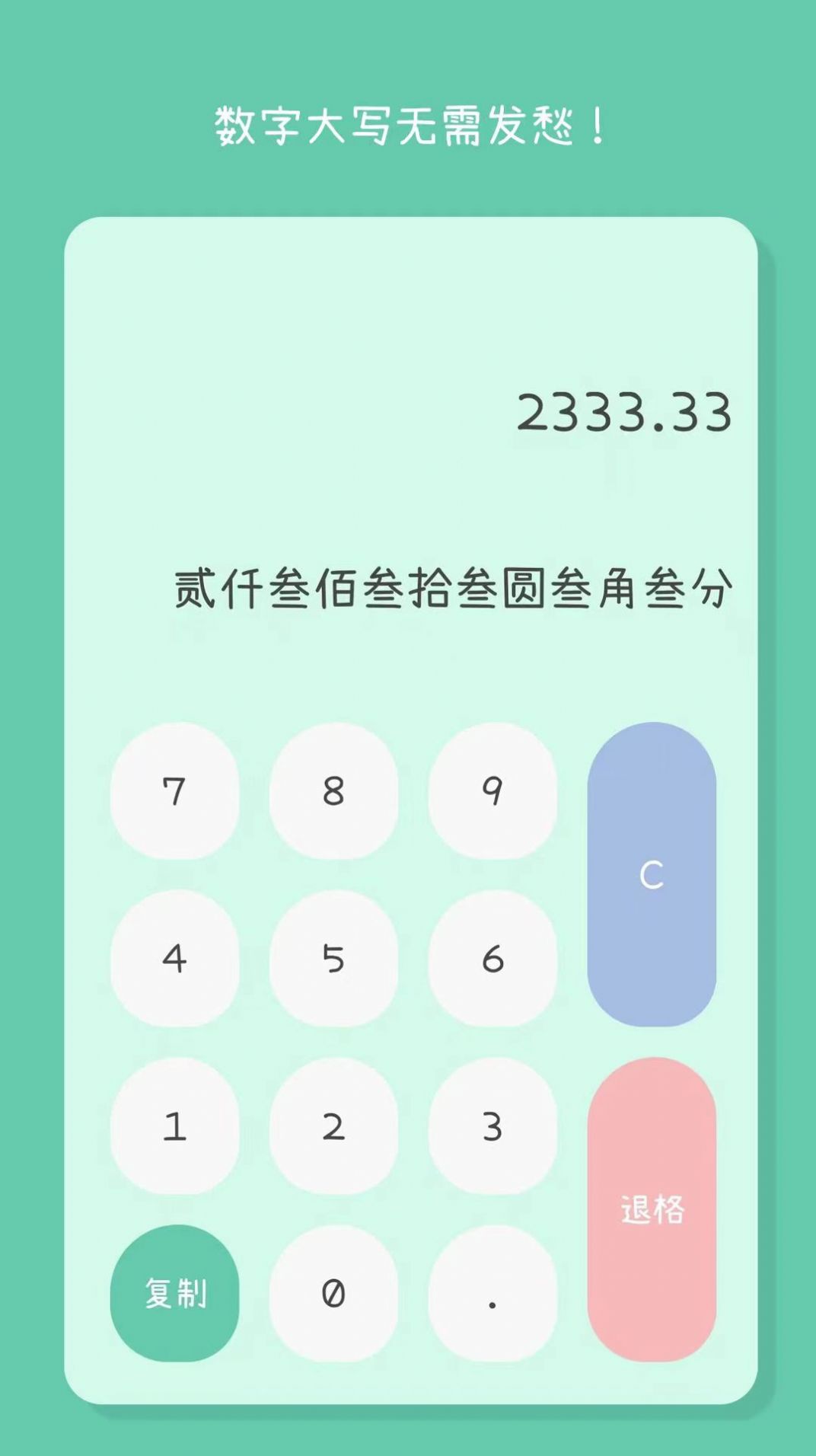Viewport: 816px width, 1456px height.
Task: Tap the number 3 key
Action: 492,1126
